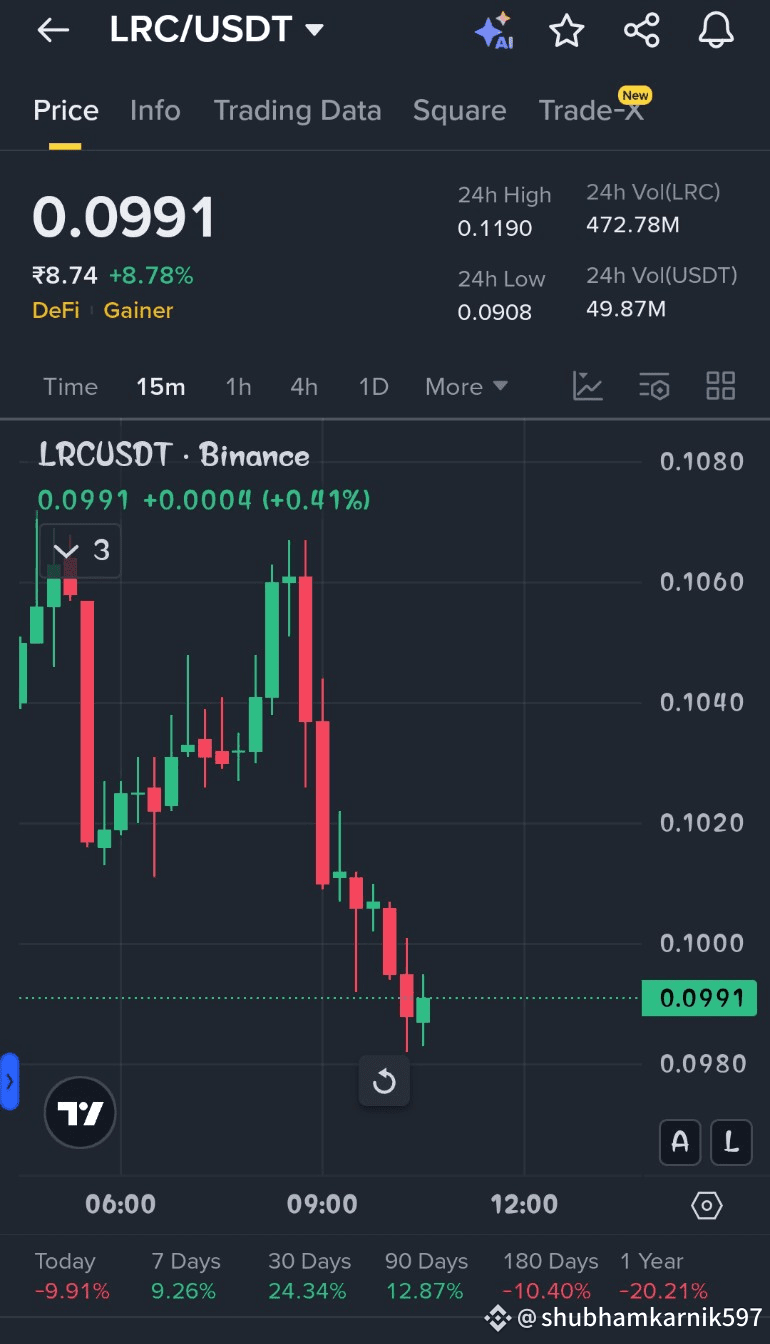This screenshot has width=770, height=1344.
Task: Select the 4h chart interval
Action: coord(304,387)
